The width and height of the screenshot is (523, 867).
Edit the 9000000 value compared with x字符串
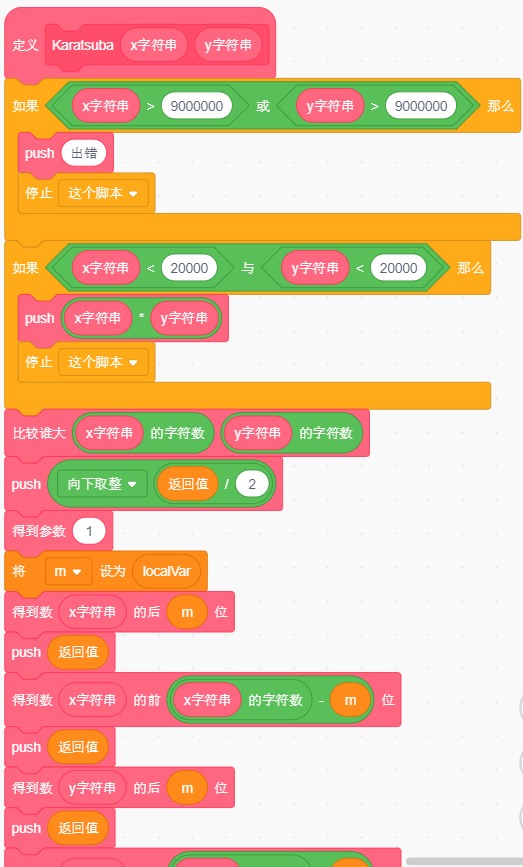click(x=197, y=106)
